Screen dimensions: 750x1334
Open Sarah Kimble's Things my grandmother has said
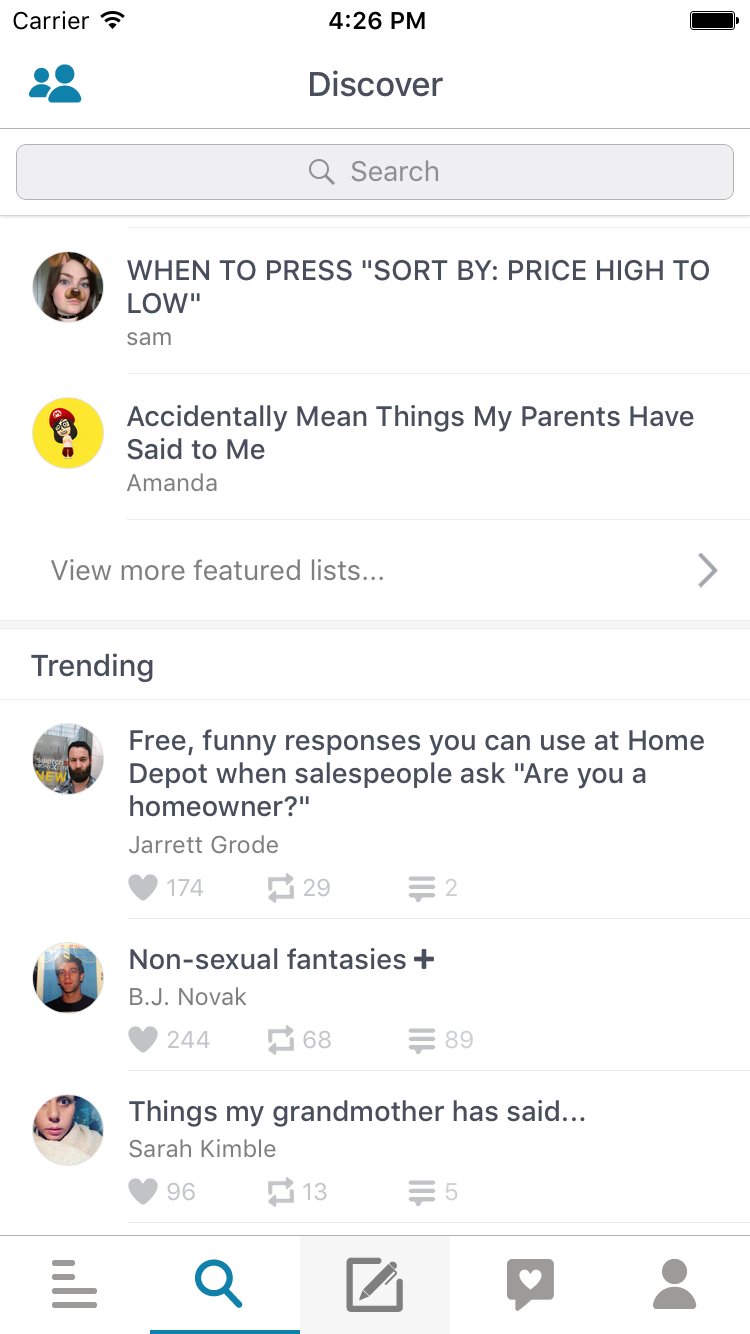[357, 1112]
